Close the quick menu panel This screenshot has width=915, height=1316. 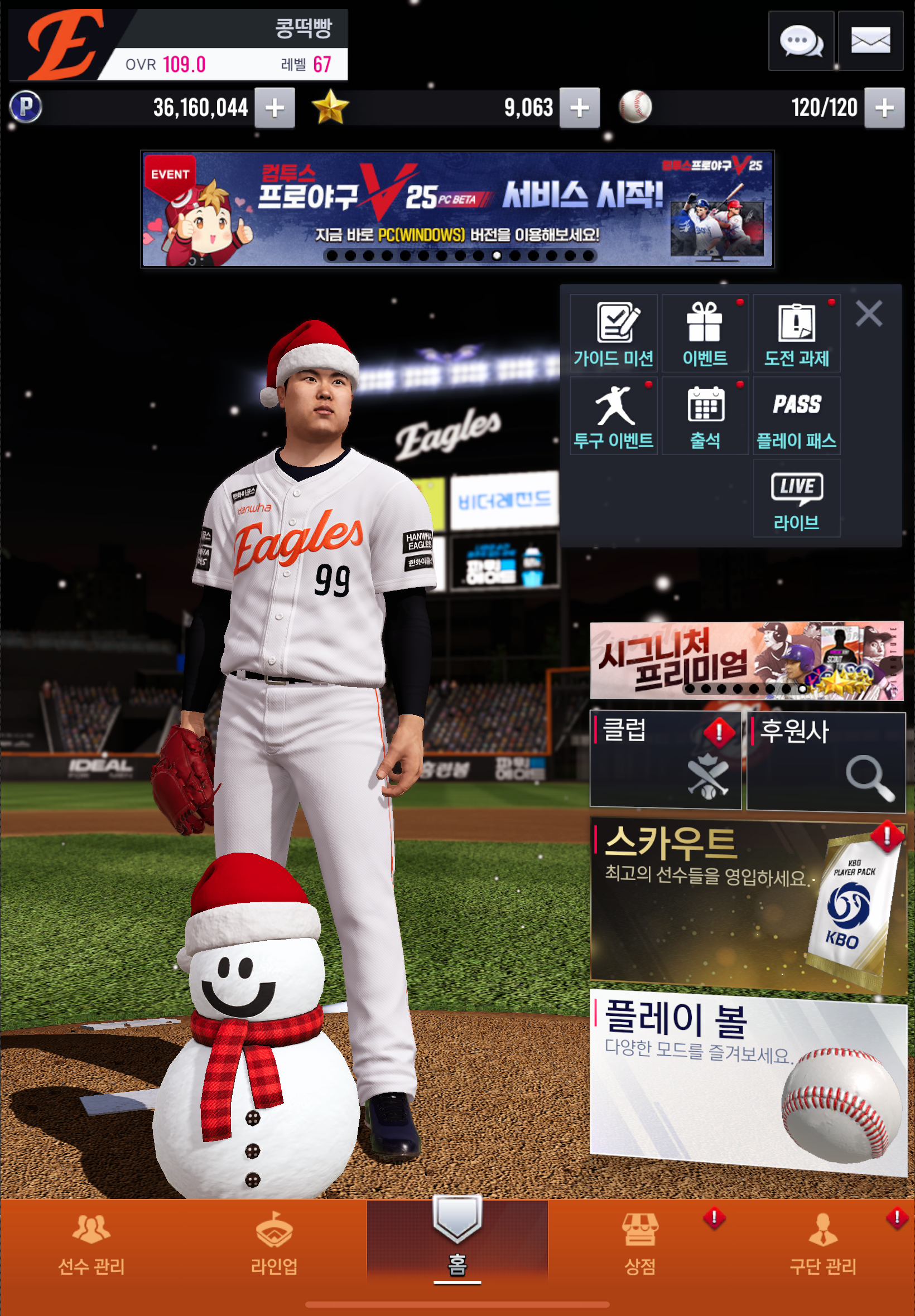click(869, 314)
